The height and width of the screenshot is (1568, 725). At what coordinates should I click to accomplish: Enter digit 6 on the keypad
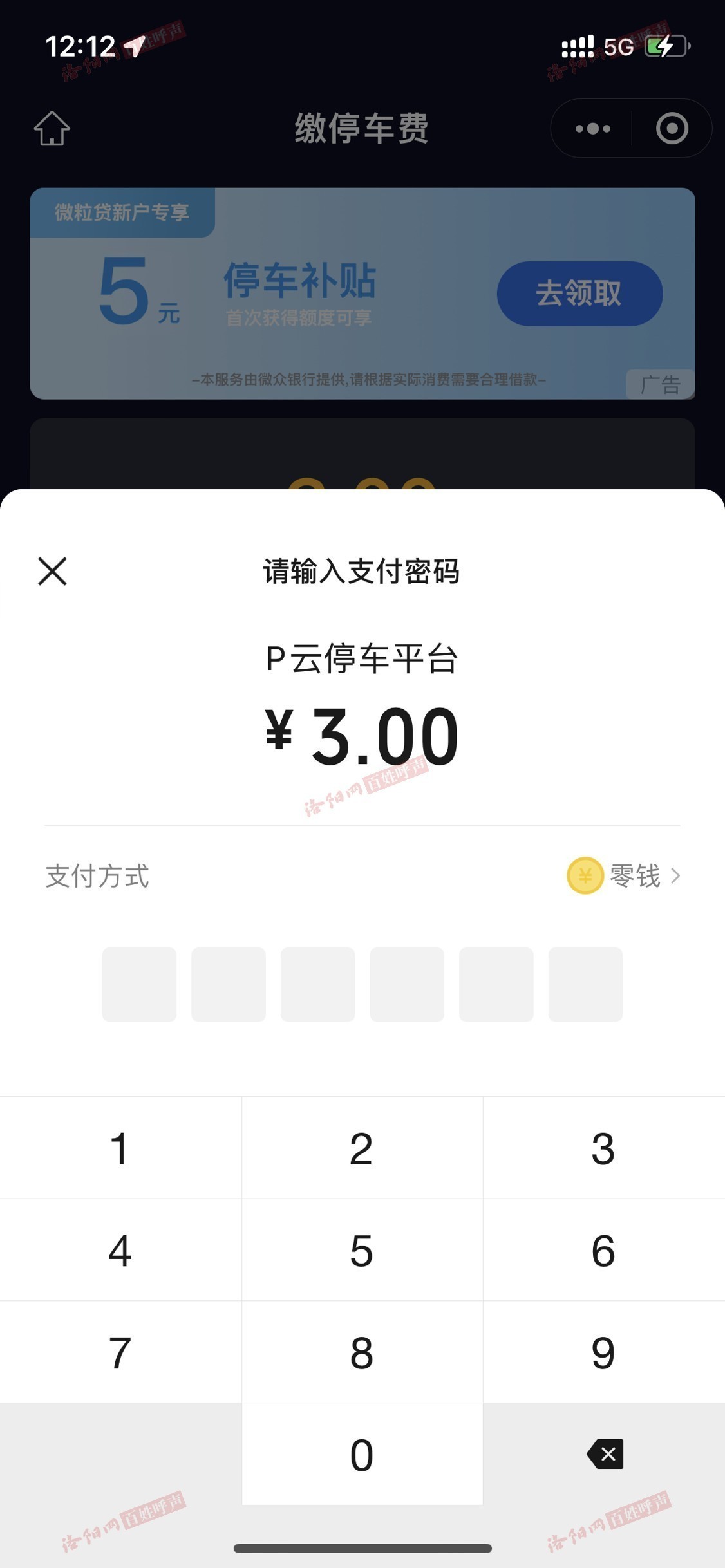coord(604,1250)
